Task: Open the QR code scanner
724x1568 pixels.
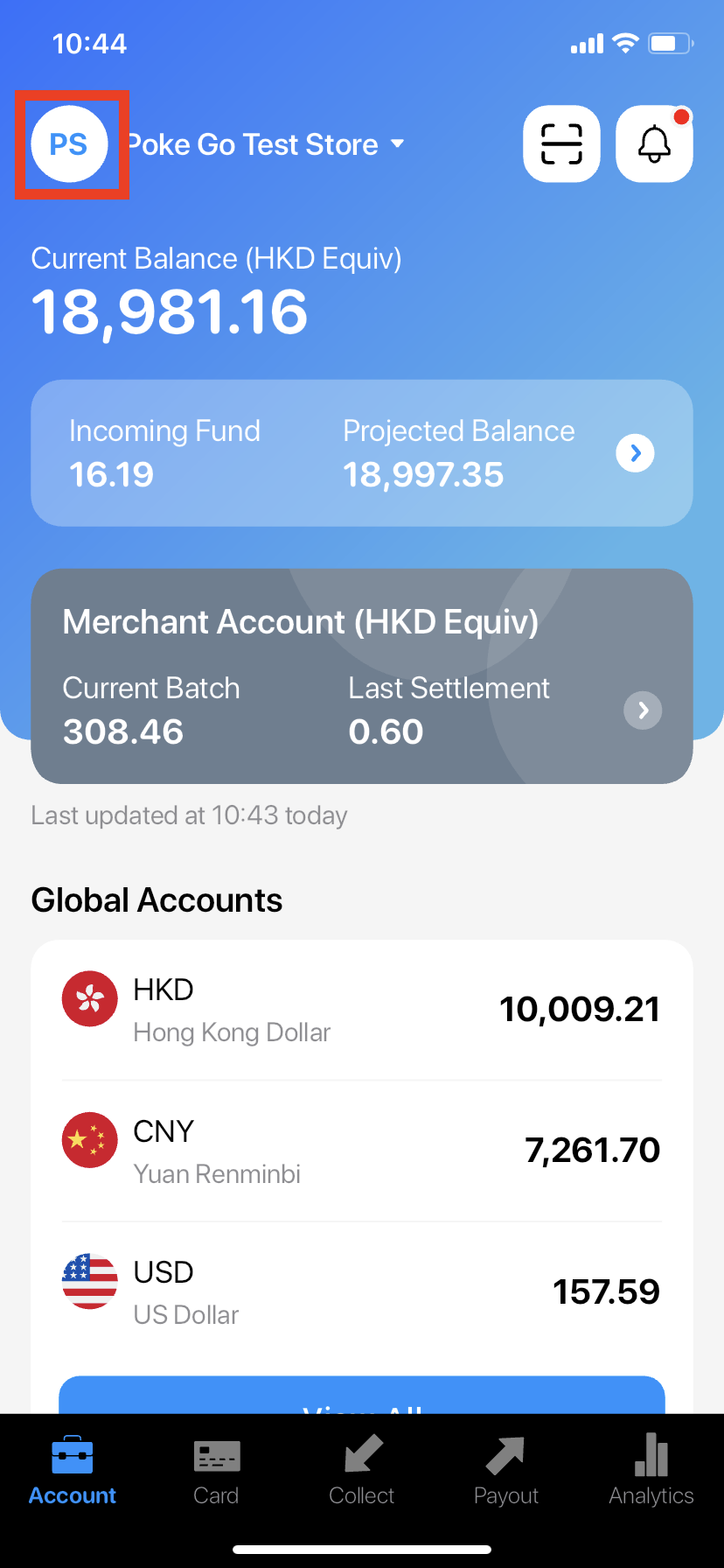Action: [561, 144]
